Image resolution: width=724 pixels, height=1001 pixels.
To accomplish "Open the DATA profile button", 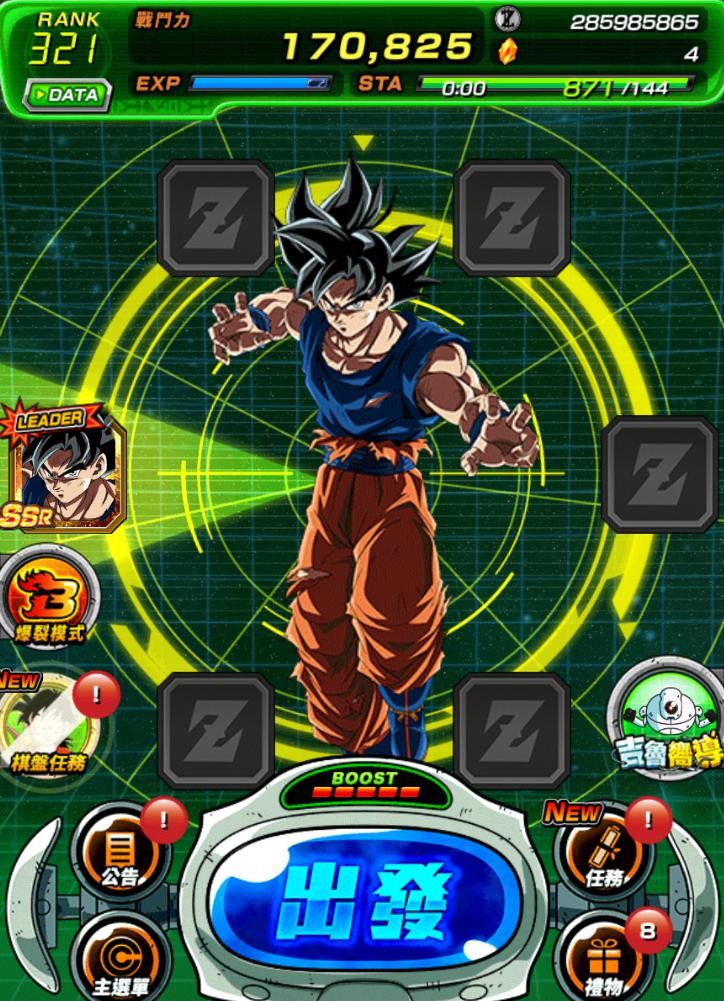I will [67, 94].
